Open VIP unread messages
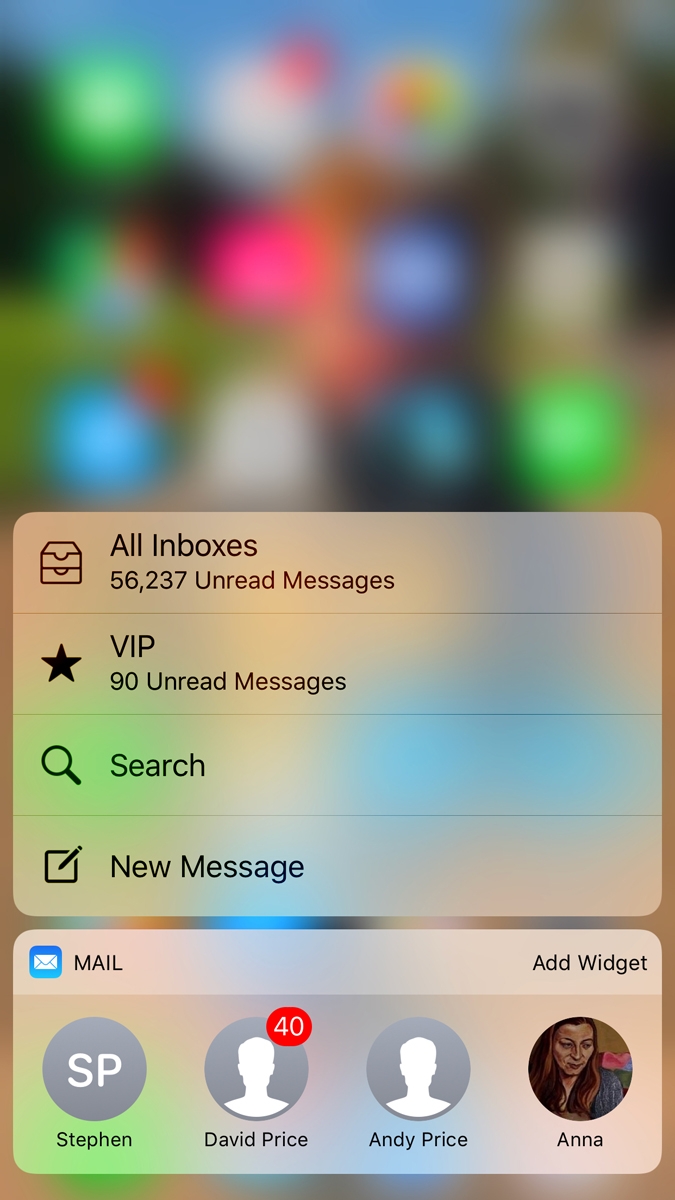Viewport: 675px width, 1200px height. (337, 664)
